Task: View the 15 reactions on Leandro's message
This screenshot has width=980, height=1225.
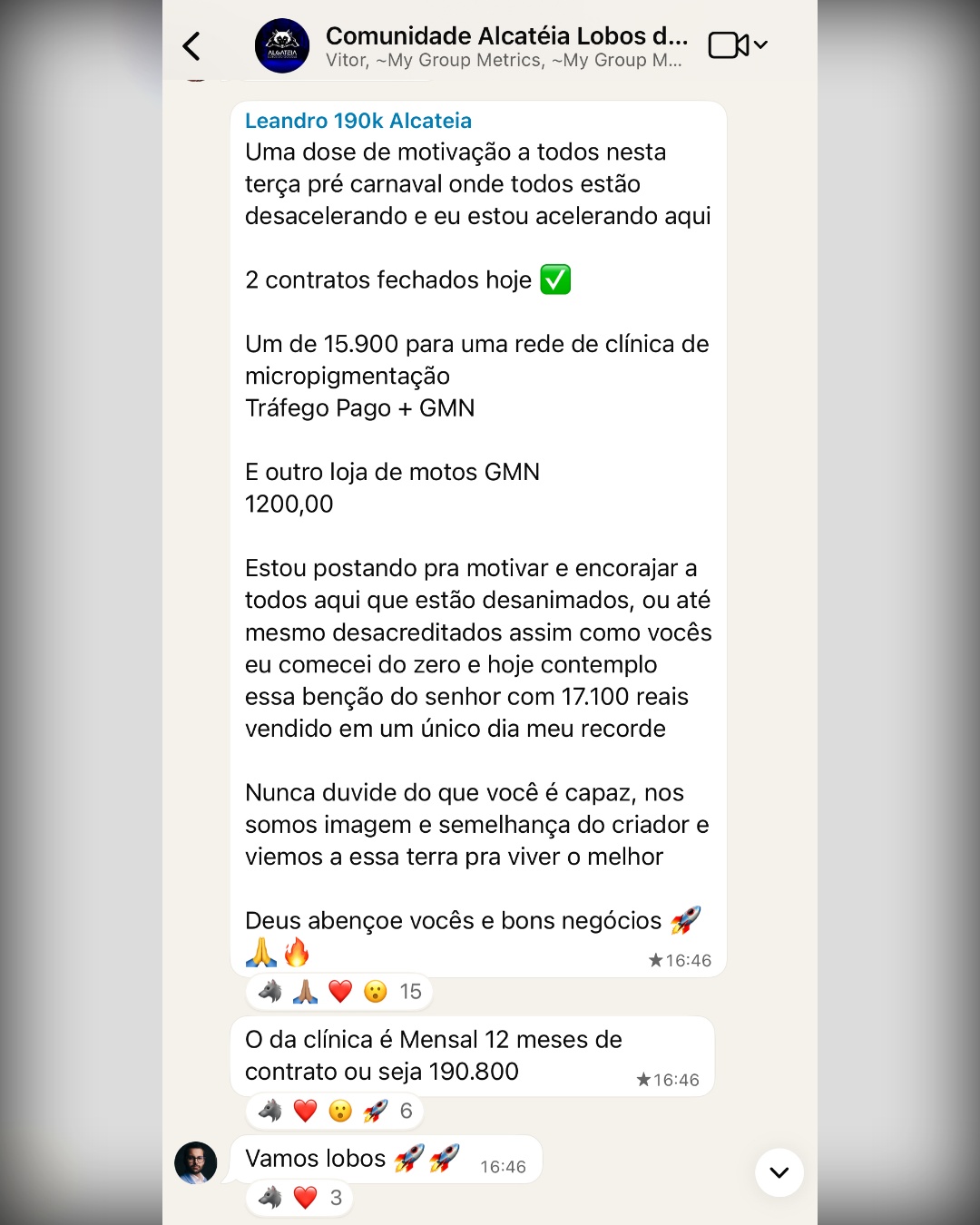Action: pos(339,992)
